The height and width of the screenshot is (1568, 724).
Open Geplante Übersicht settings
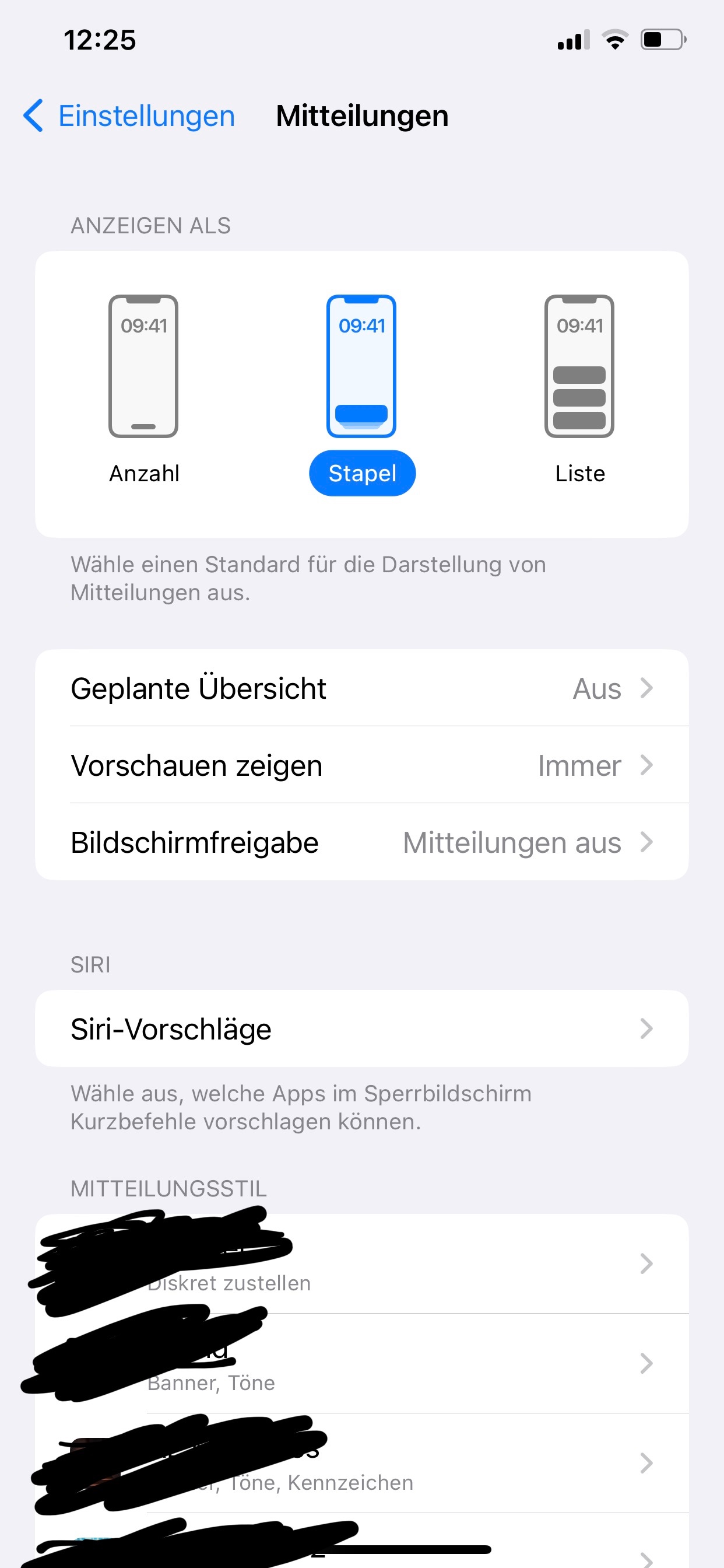point(361,688)
